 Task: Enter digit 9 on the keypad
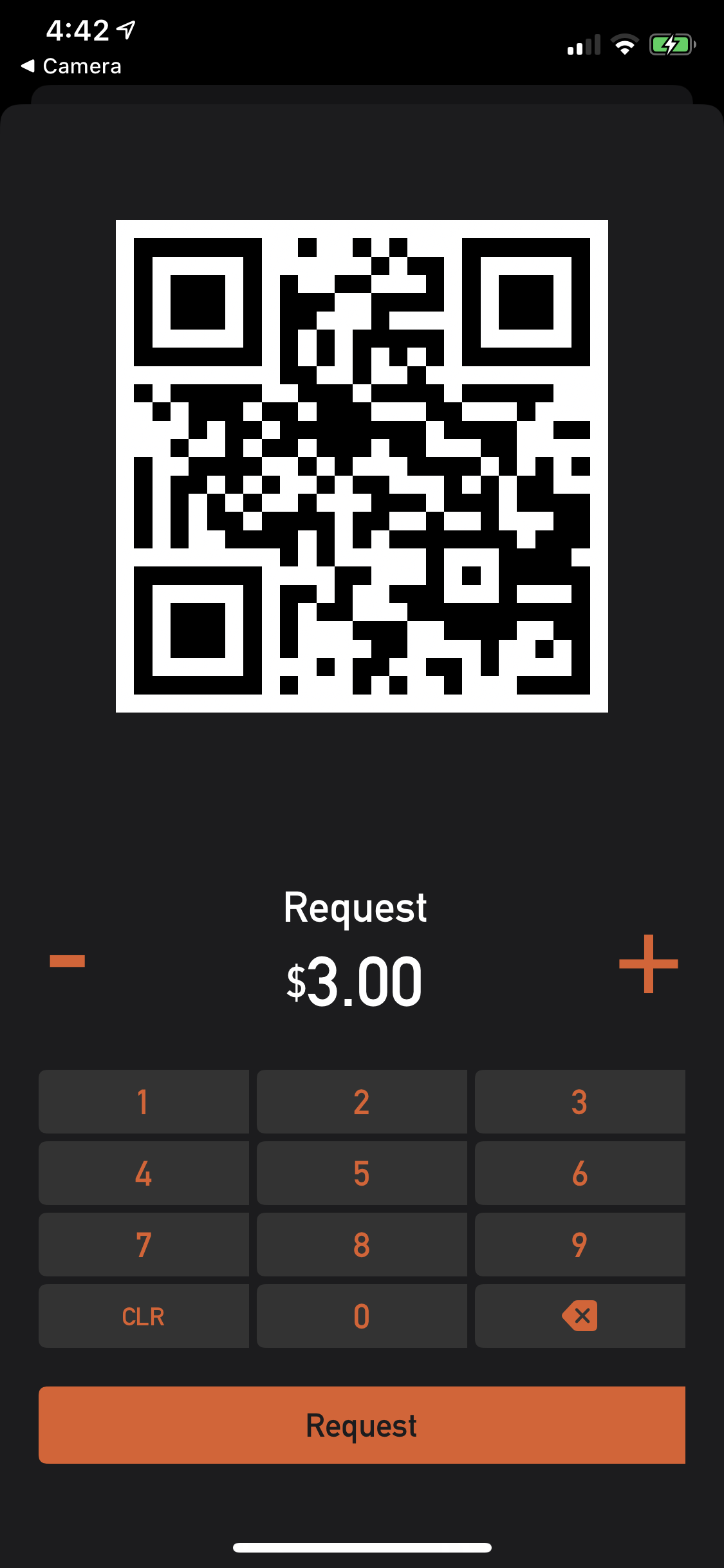point(580,1245)
